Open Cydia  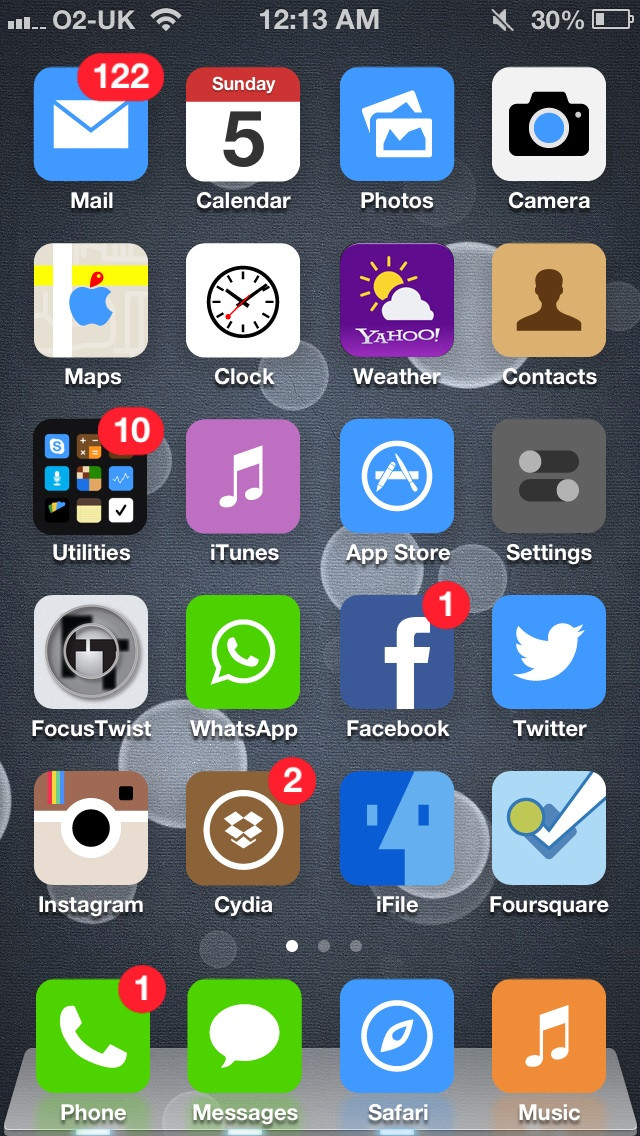[x=243, y=828]
